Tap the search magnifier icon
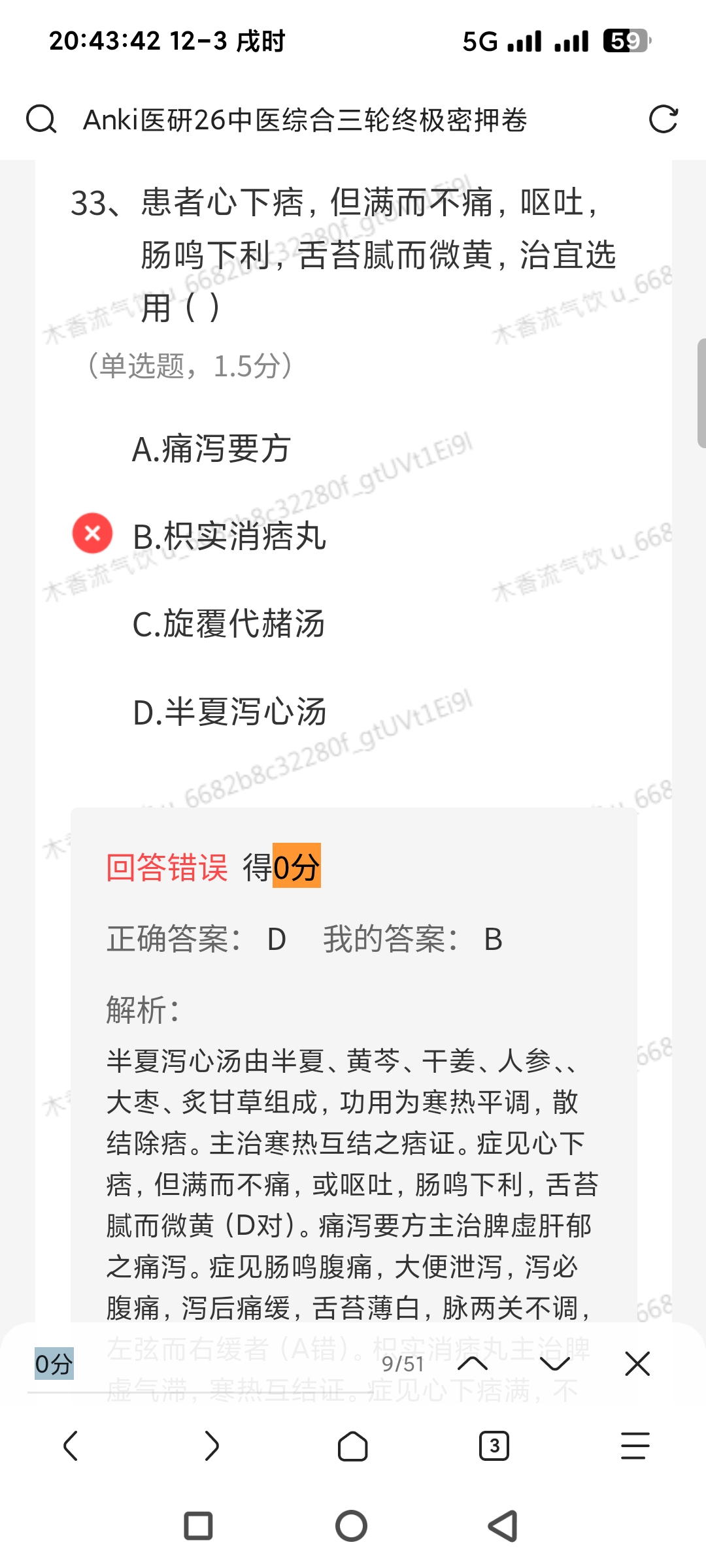The image size is (706, 1568). click(x=41, y=120)
